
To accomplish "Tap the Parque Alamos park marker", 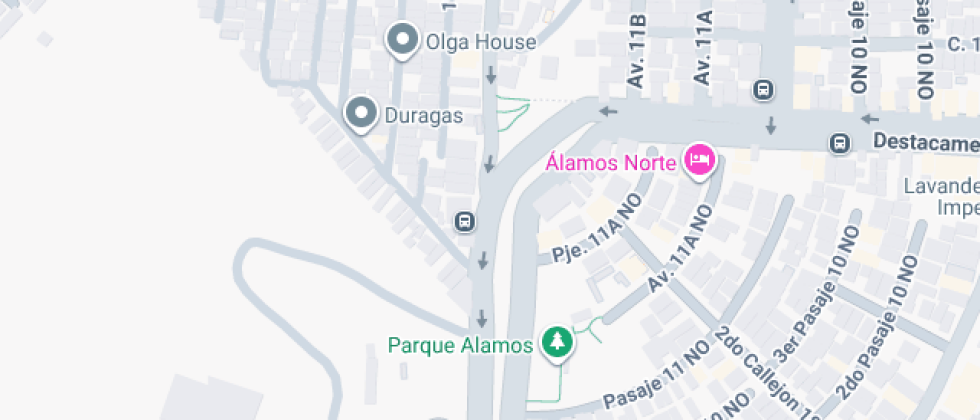I will coord(556,343).
